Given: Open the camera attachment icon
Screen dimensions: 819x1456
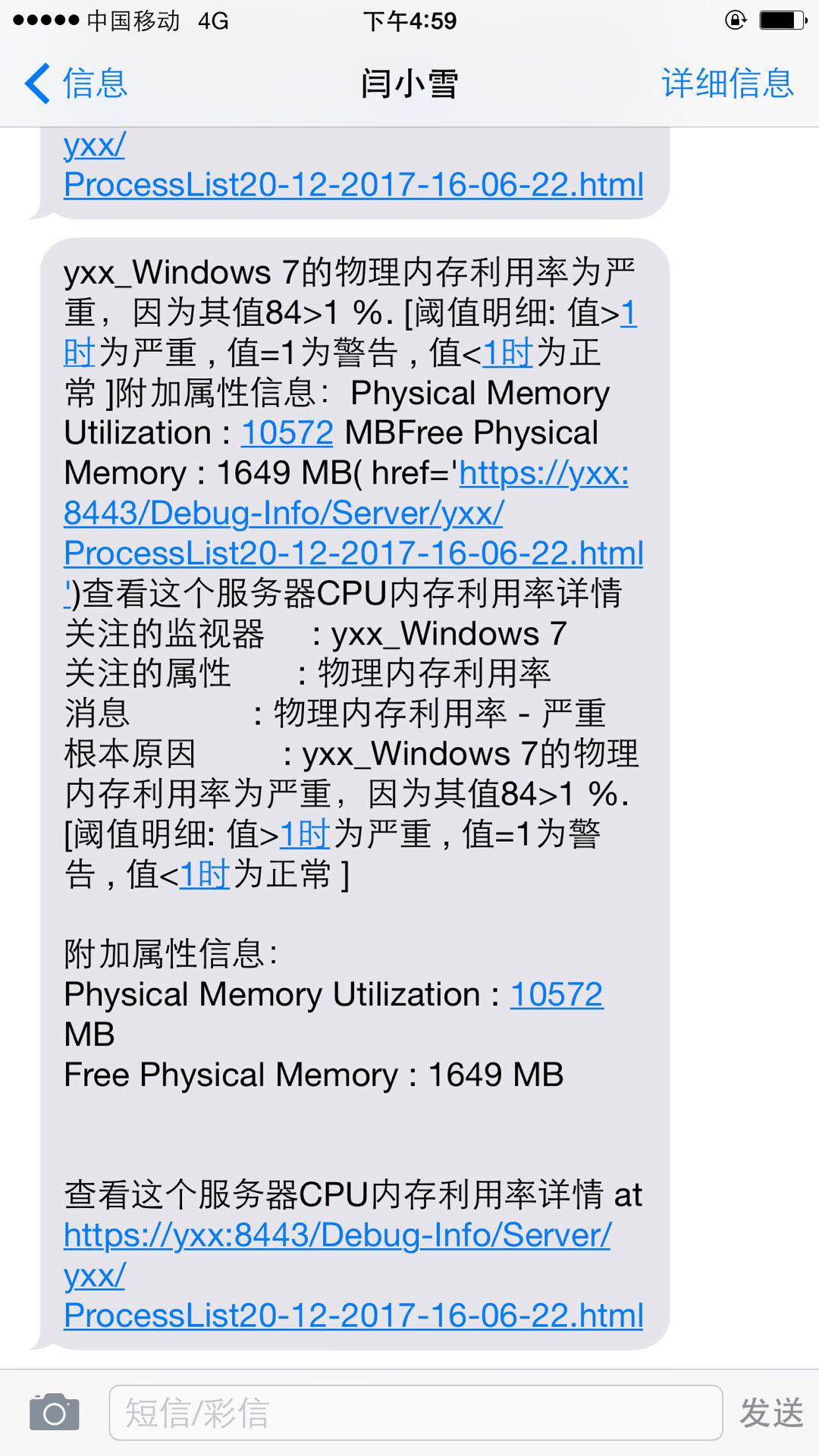Looking at the screenshot, I should [x=54, y=1413].
